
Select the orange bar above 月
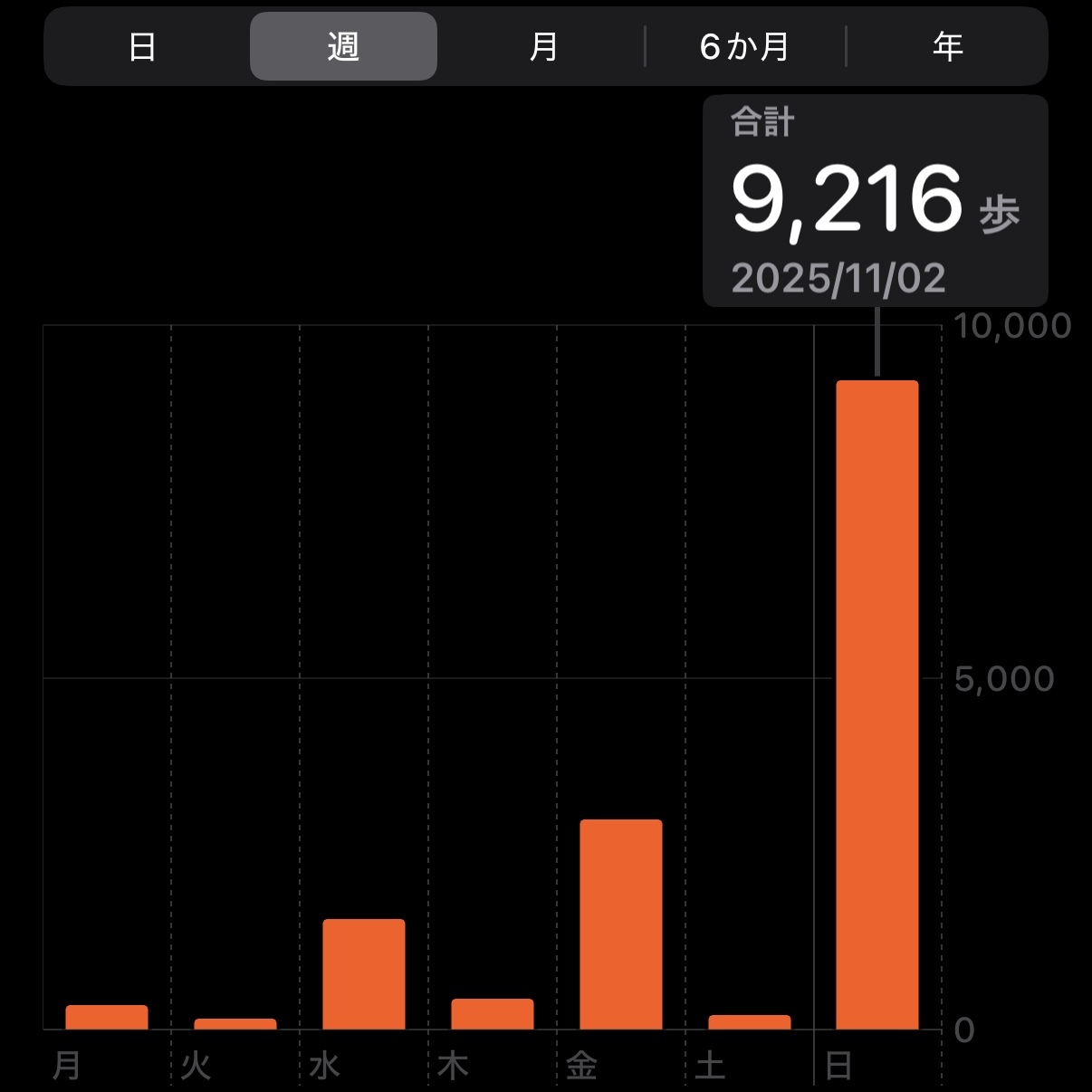[x=107, y=1018]
